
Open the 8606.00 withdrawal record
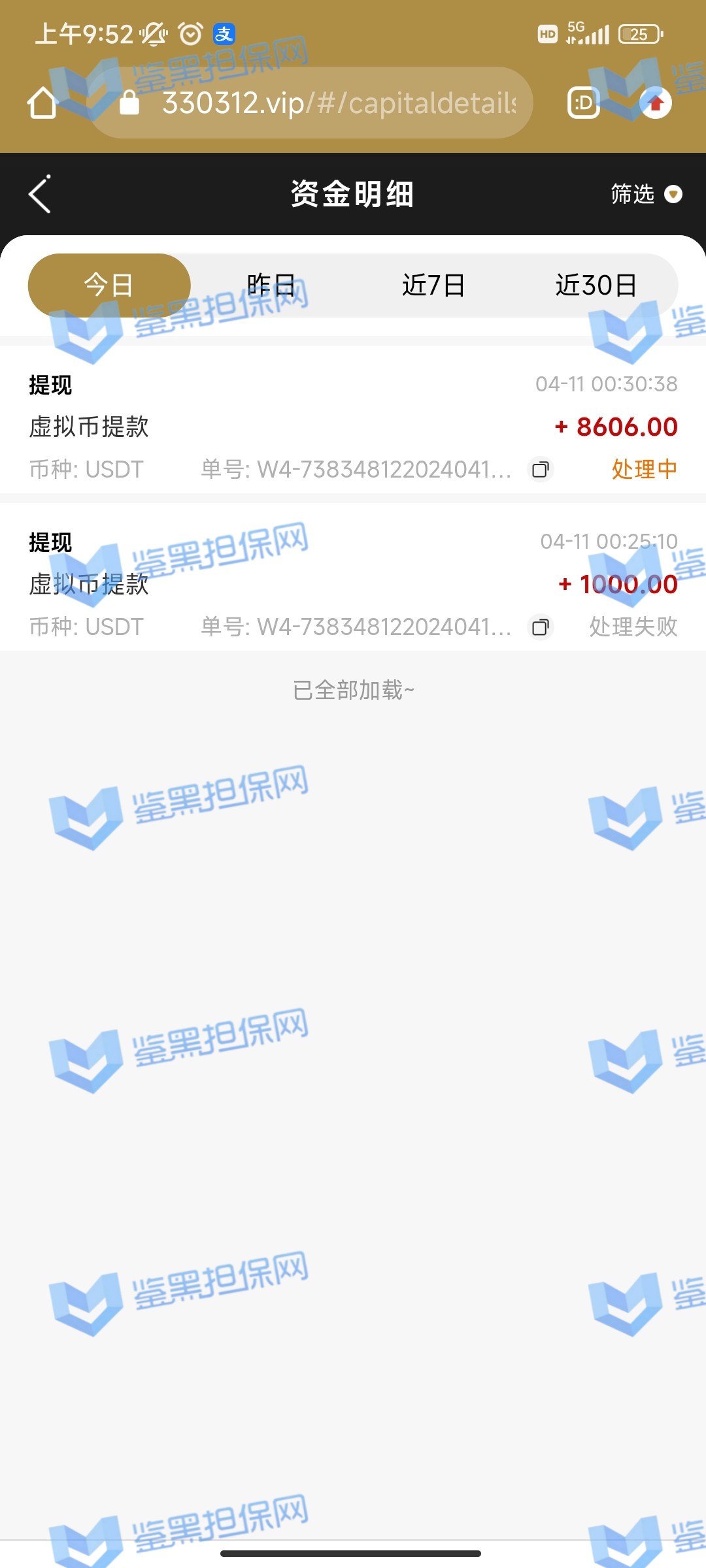pos(353,426)
